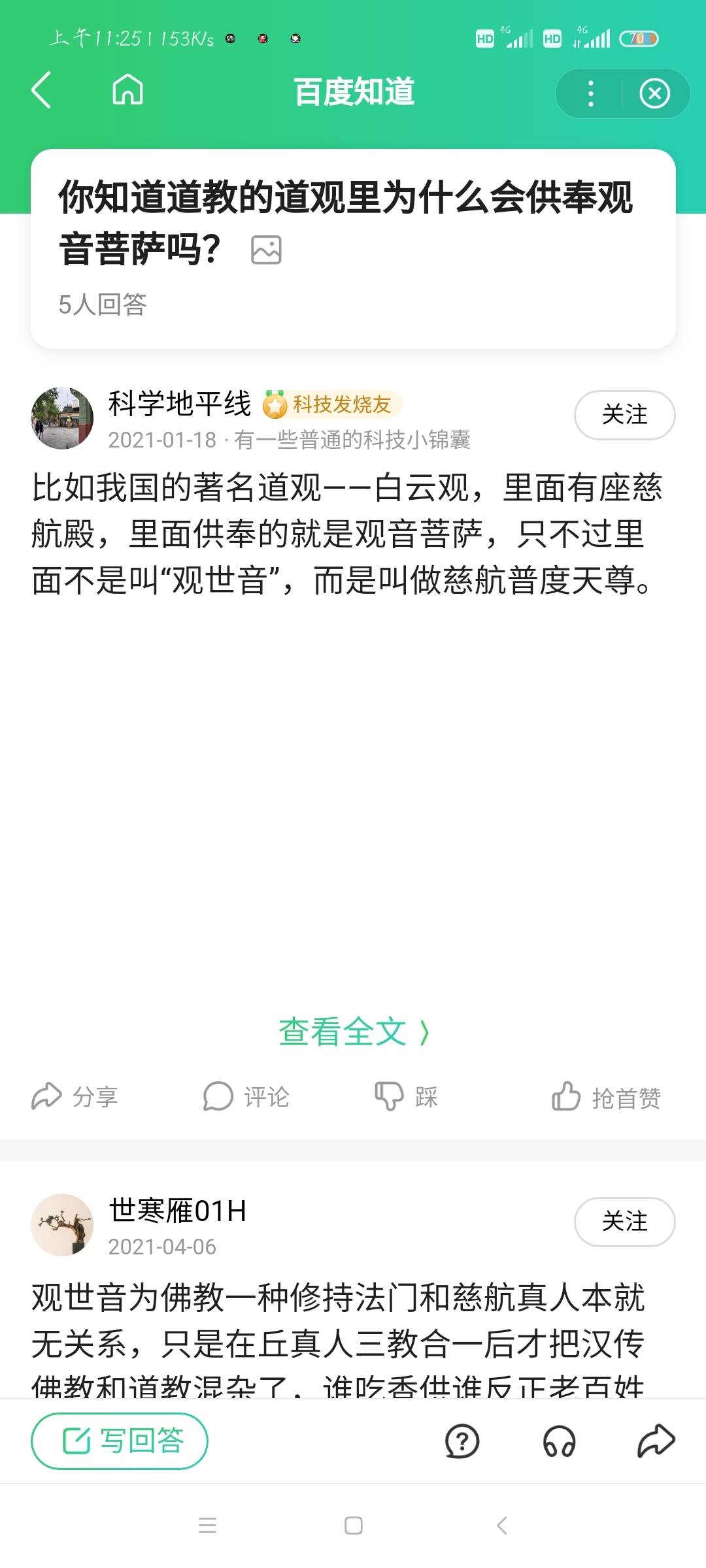
Task: Open 科学地平线's profile avatar
Action: (62, 418)
